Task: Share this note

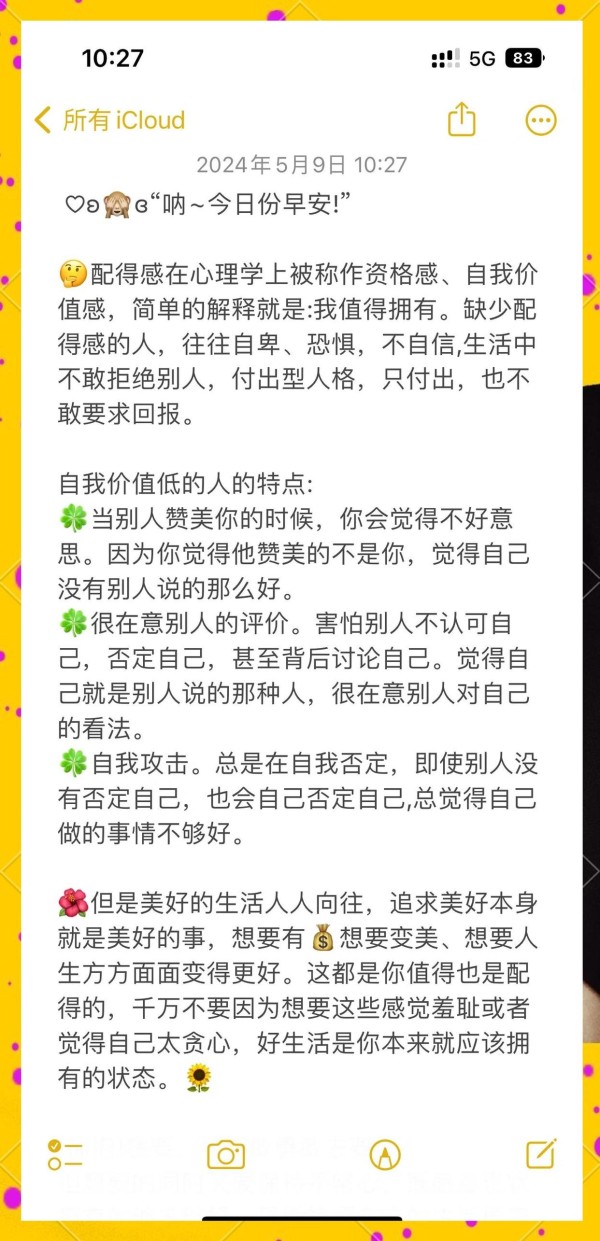Action: [x=461, y=120]
